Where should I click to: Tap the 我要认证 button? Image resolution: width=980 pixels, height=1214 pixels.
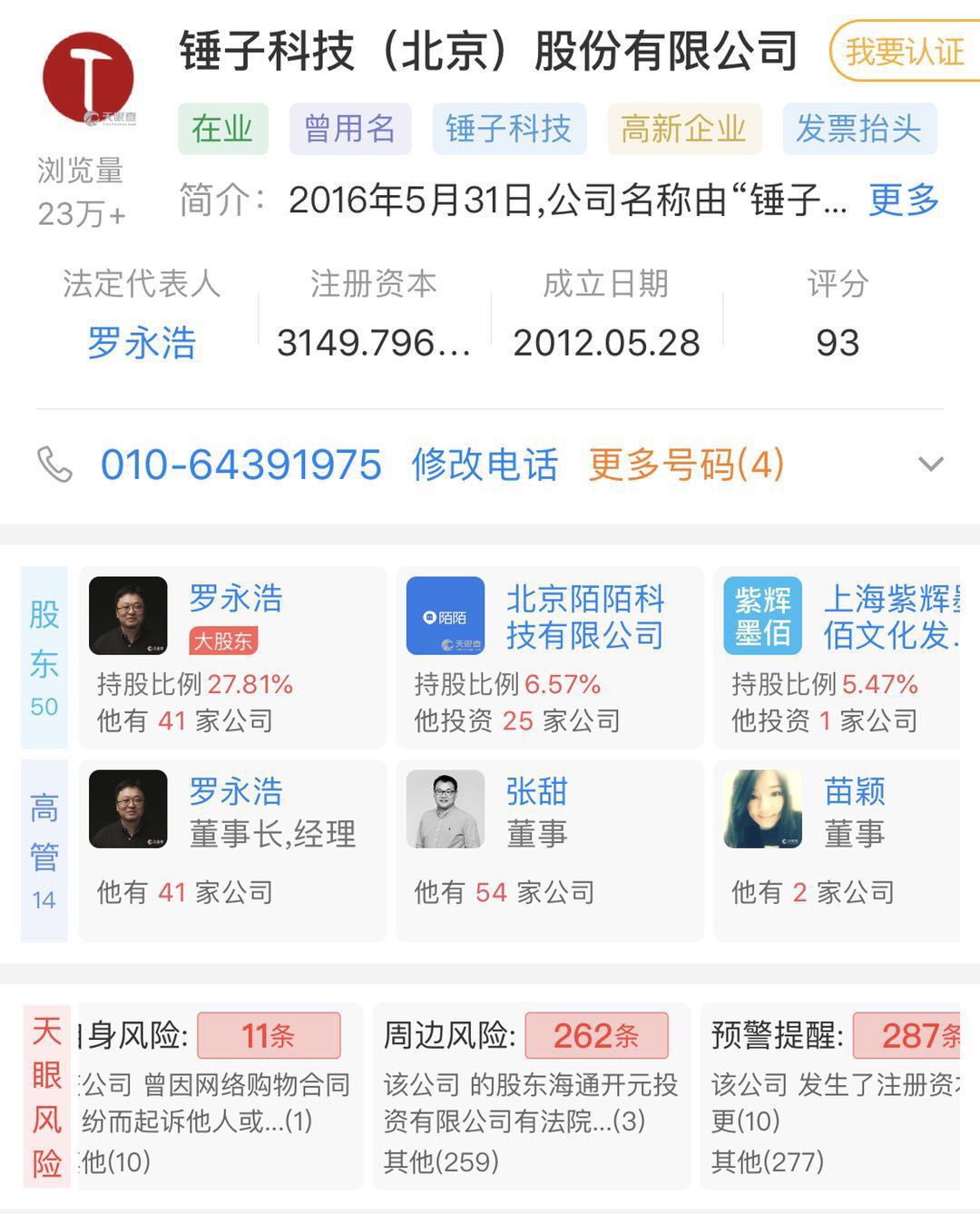(x=904, y=52)
